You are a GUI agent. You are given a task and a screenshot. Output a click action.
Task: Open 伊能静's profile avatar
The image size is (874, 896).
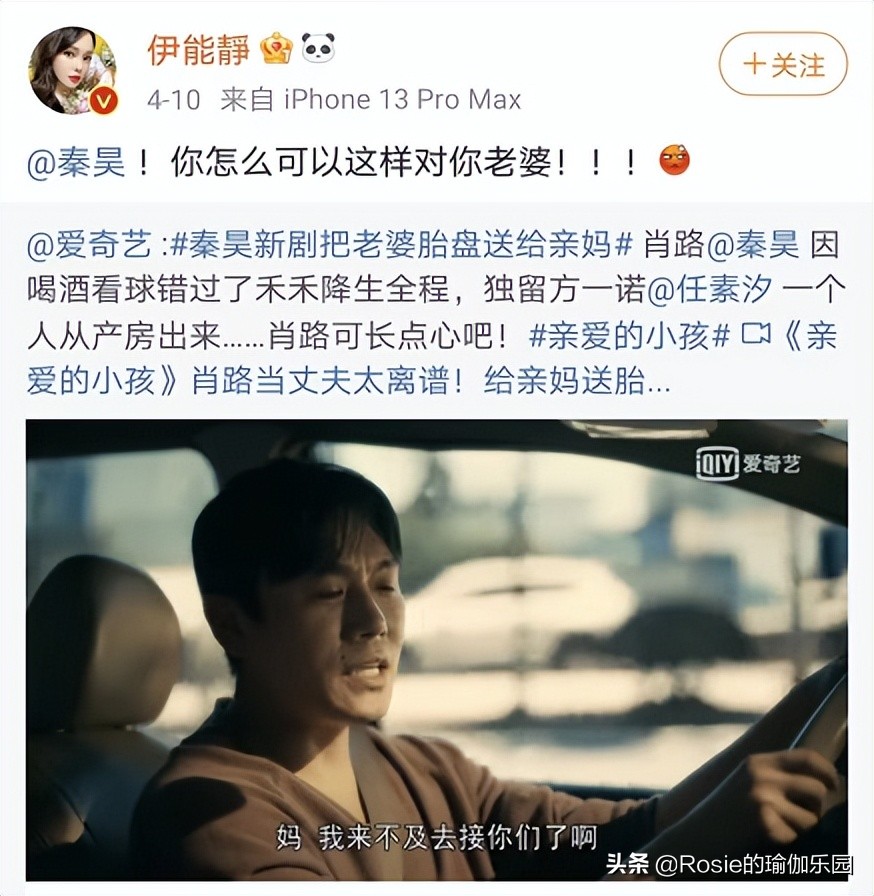(72, 71)
